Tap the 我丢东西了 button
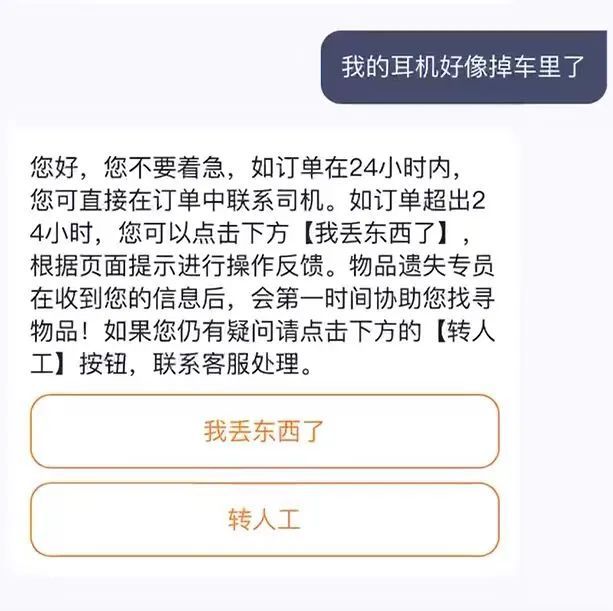Image resolution: width=613 pixels, height=611 pixels. pos(264,431)
